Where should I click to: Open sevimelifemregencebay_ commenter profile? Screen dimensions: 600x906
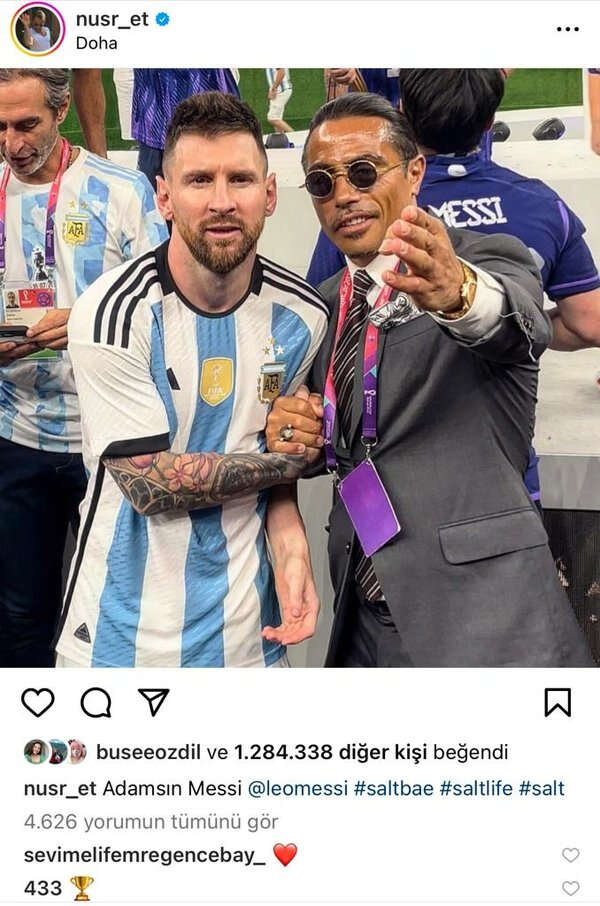[145, 855]
